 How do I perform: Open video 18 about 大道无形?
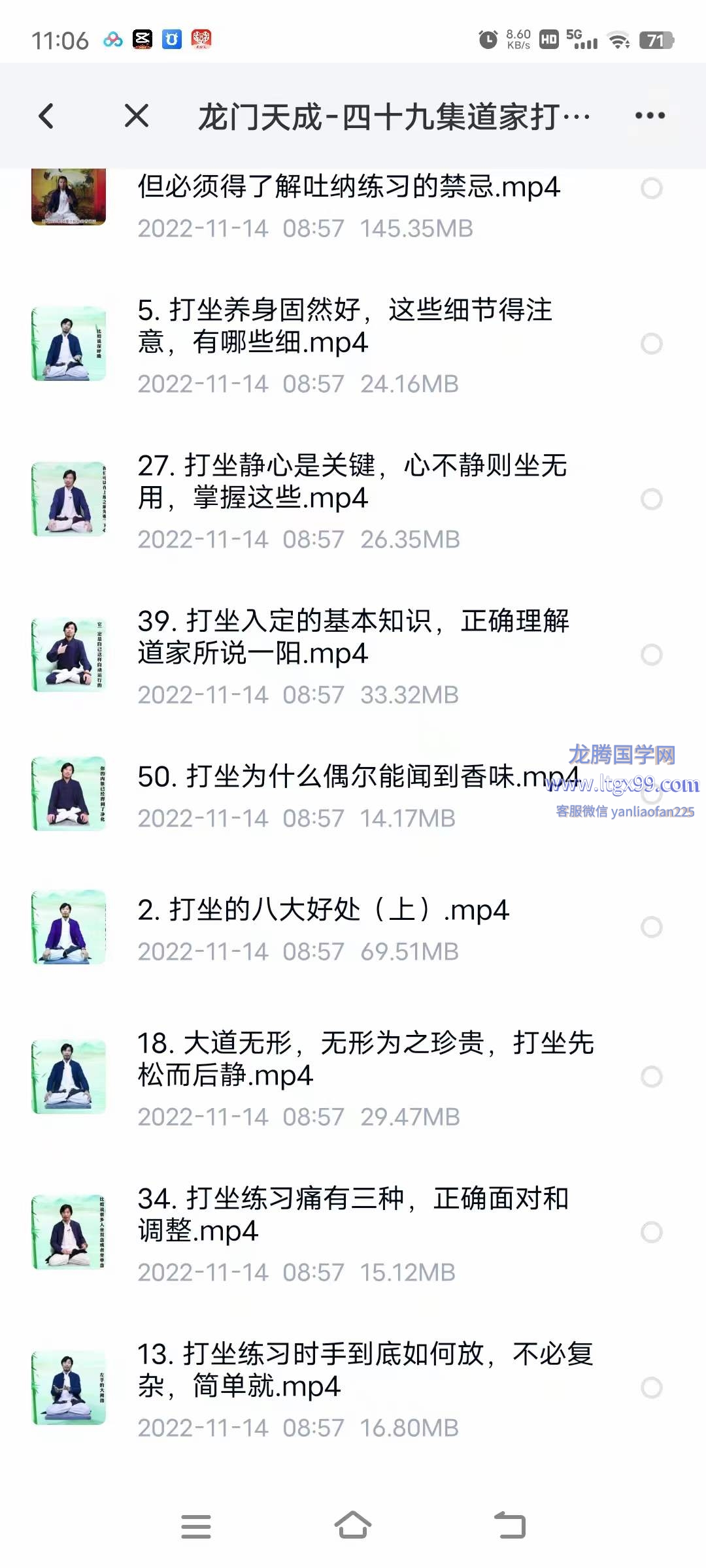click(x=365, y=1059)
